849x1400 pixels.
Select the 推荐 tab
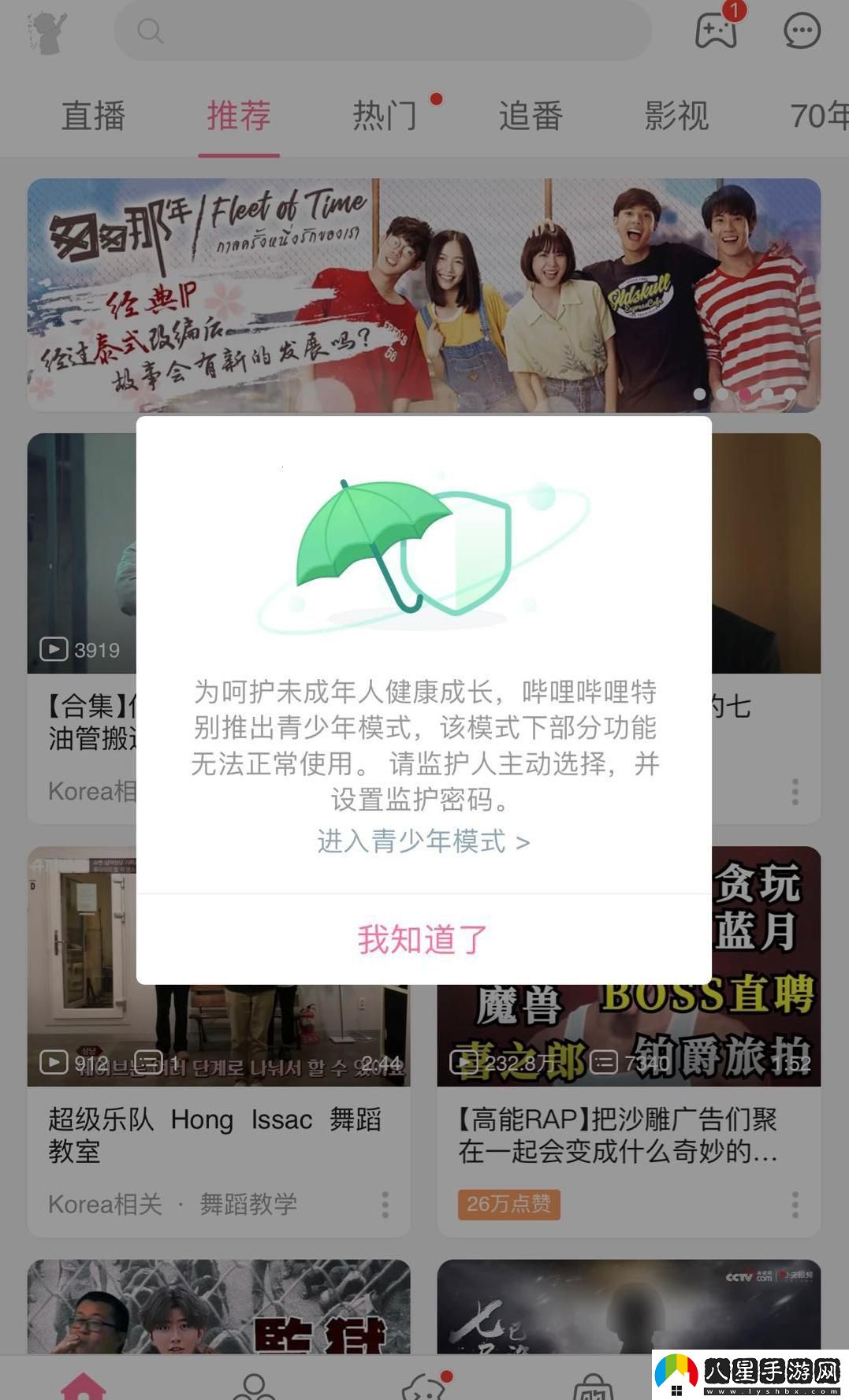(x=239, y=116)
